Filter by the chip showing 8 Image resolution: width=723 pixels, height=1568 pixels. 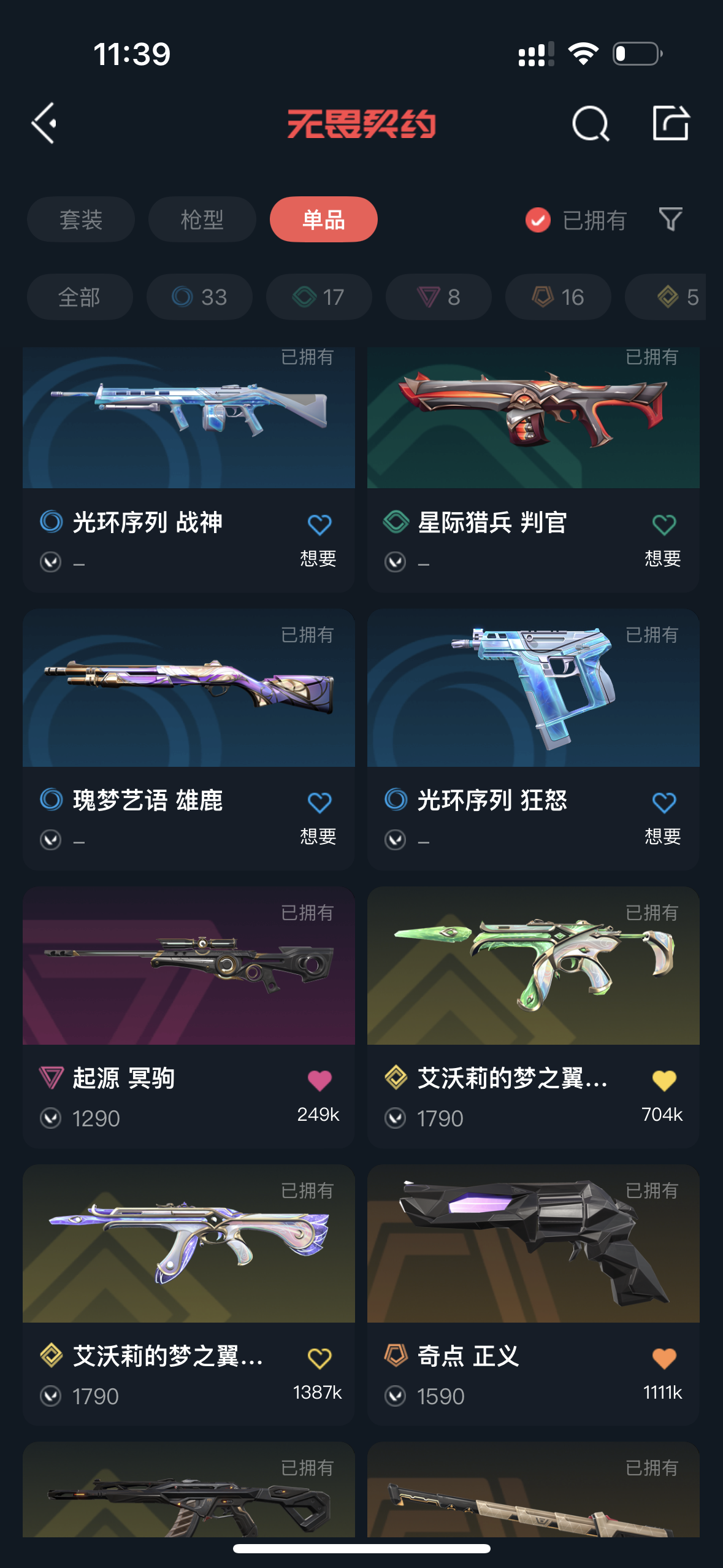point(438,297)
